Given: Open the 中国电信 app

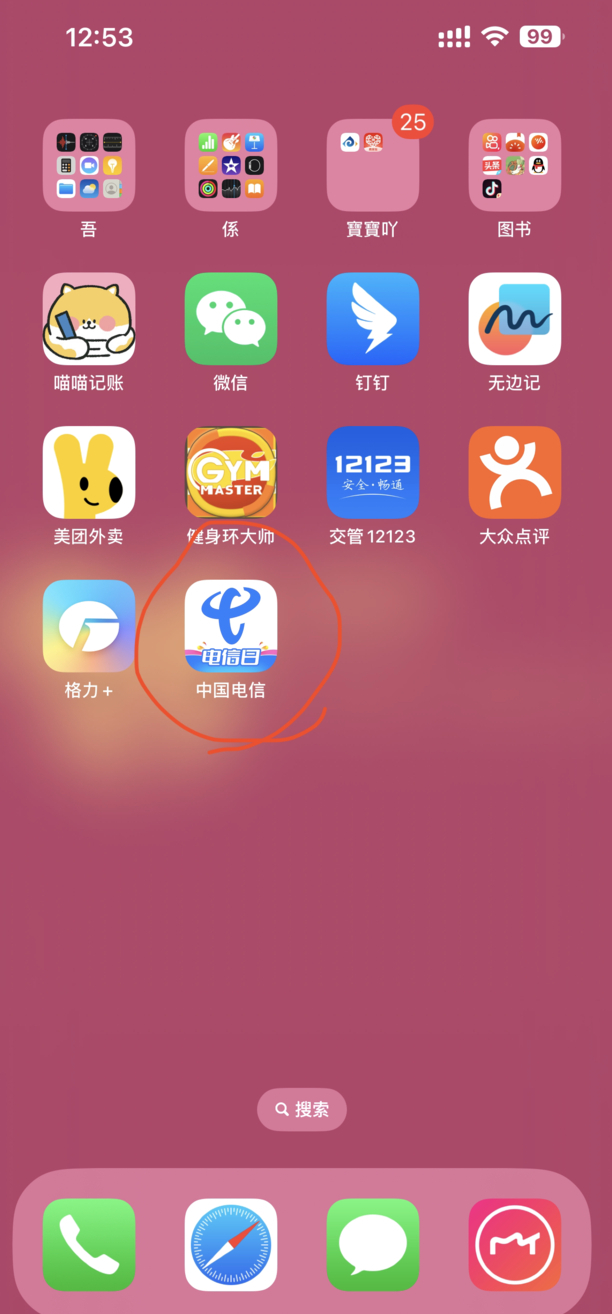Looking at the screenshot, I should (x=231, y=626).
